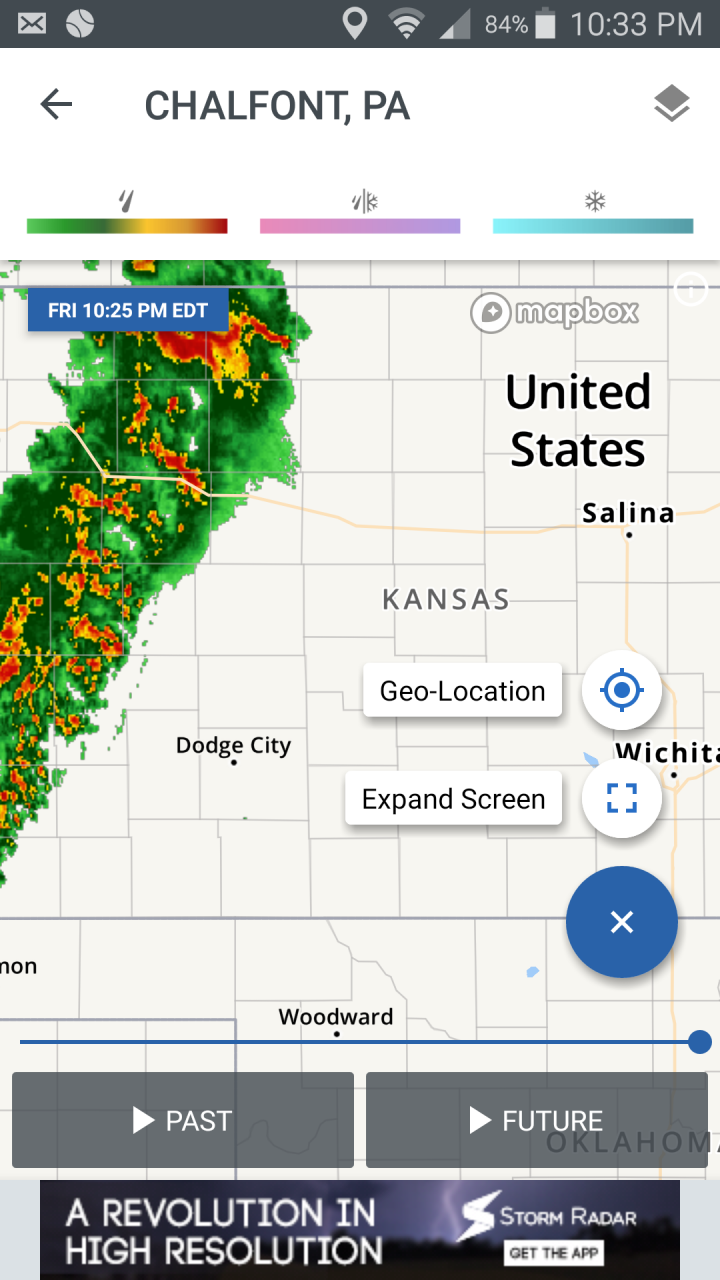Expand the map to full screen
The width and height of the screenshot is (720, 1280).
coord(622,798)
